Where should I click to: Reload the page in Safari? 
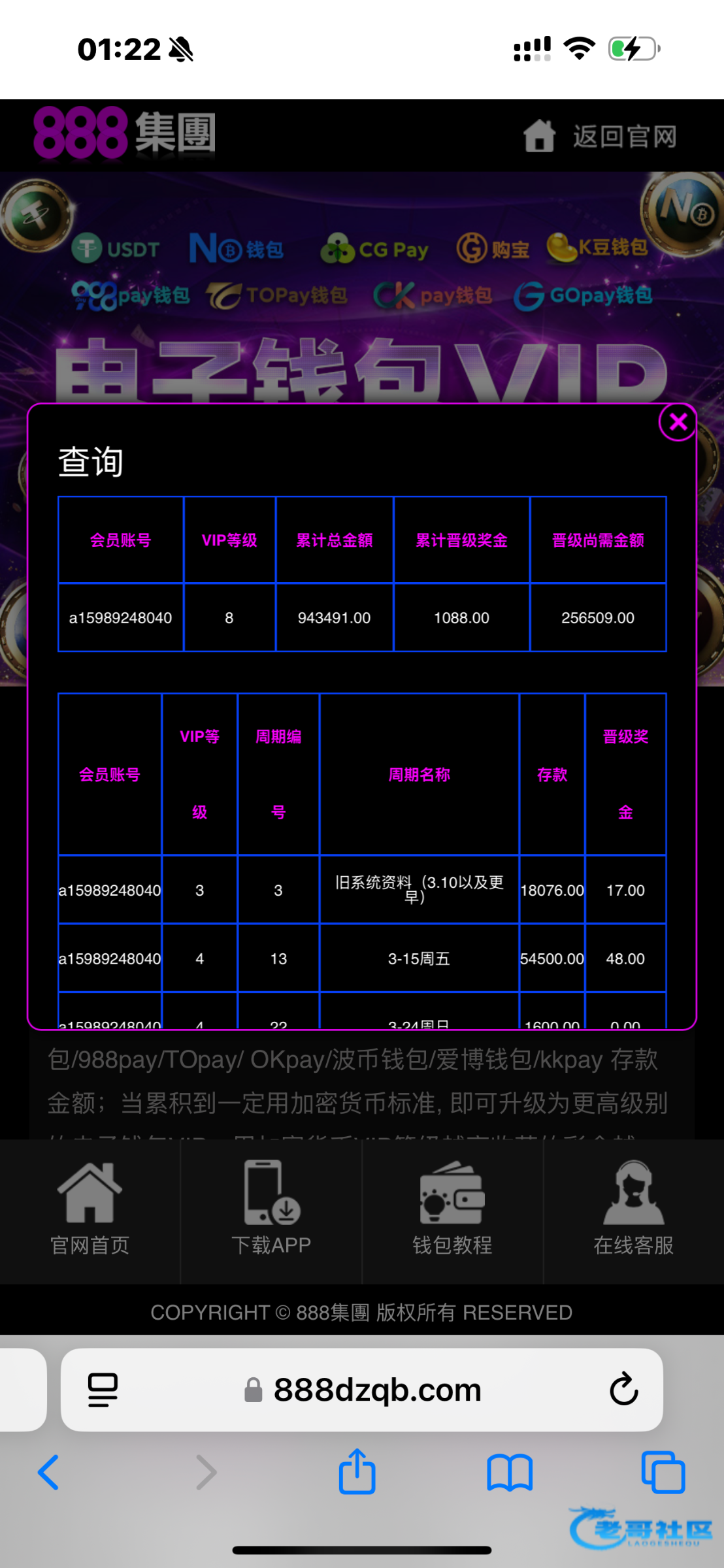click(623, 1390)
